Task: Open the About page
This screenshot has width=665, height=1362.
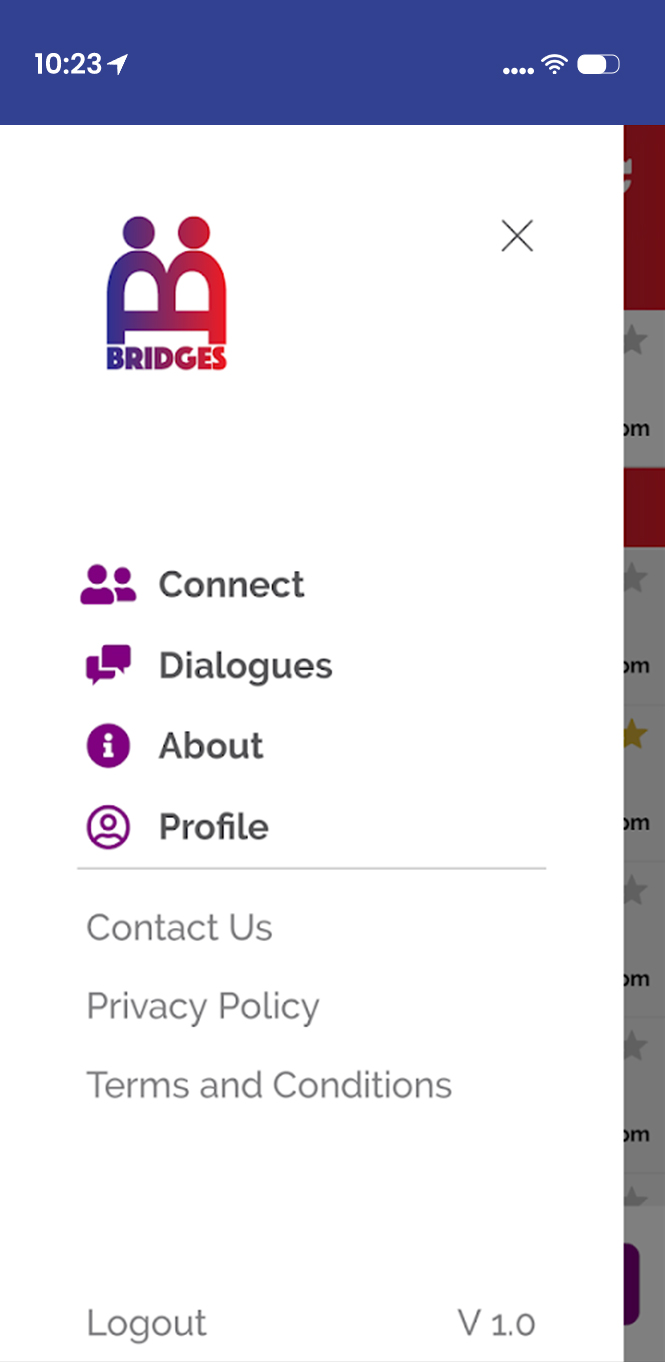Action: coord(173,746)
